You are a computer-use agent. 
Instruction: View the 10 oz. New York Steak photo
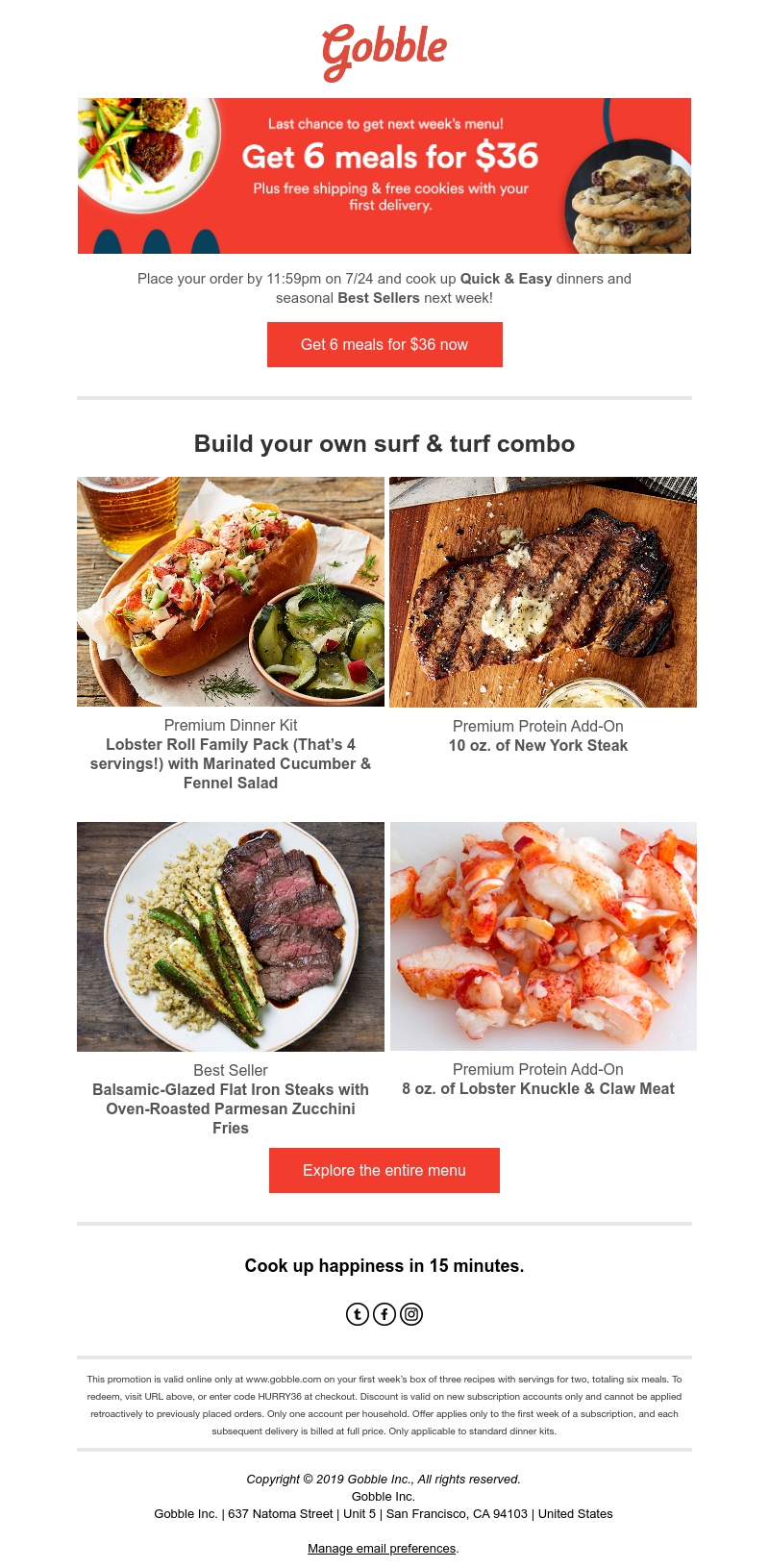click(543, 591)
